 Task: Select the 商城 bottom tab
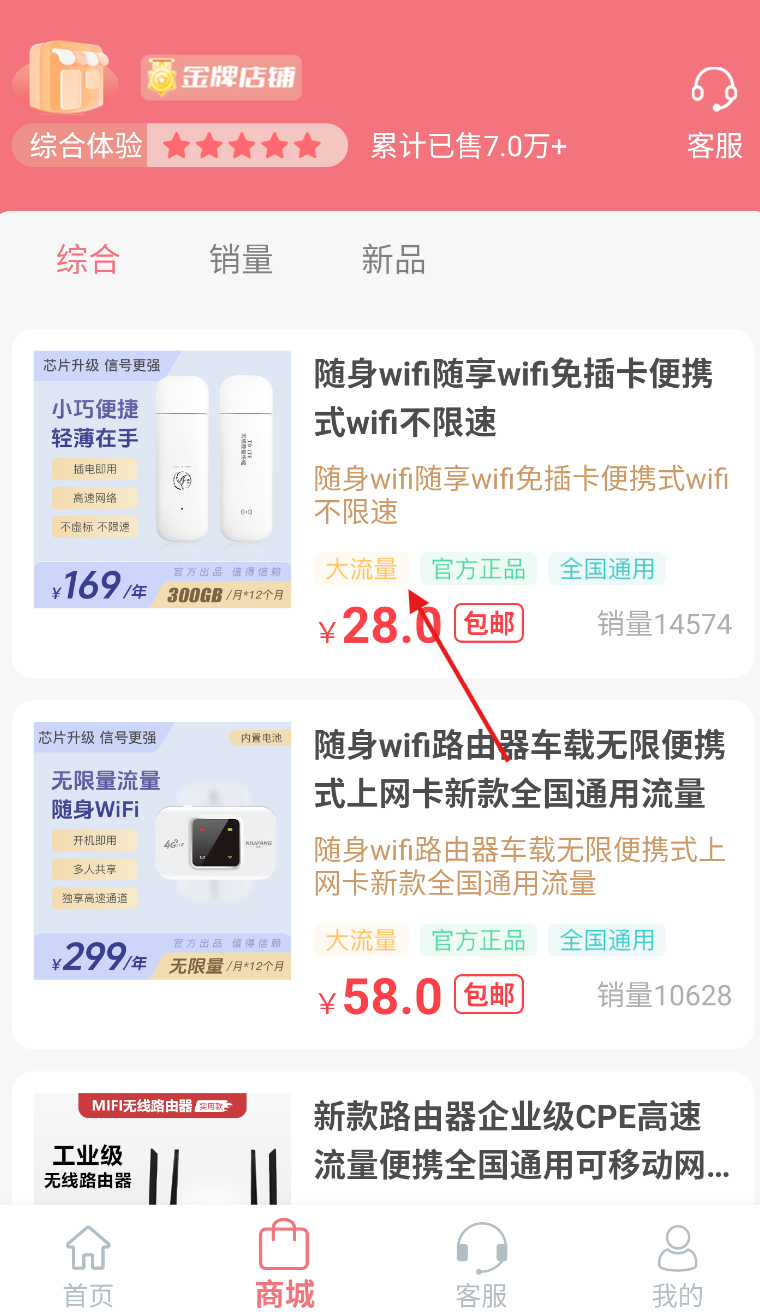(284, 1266)
